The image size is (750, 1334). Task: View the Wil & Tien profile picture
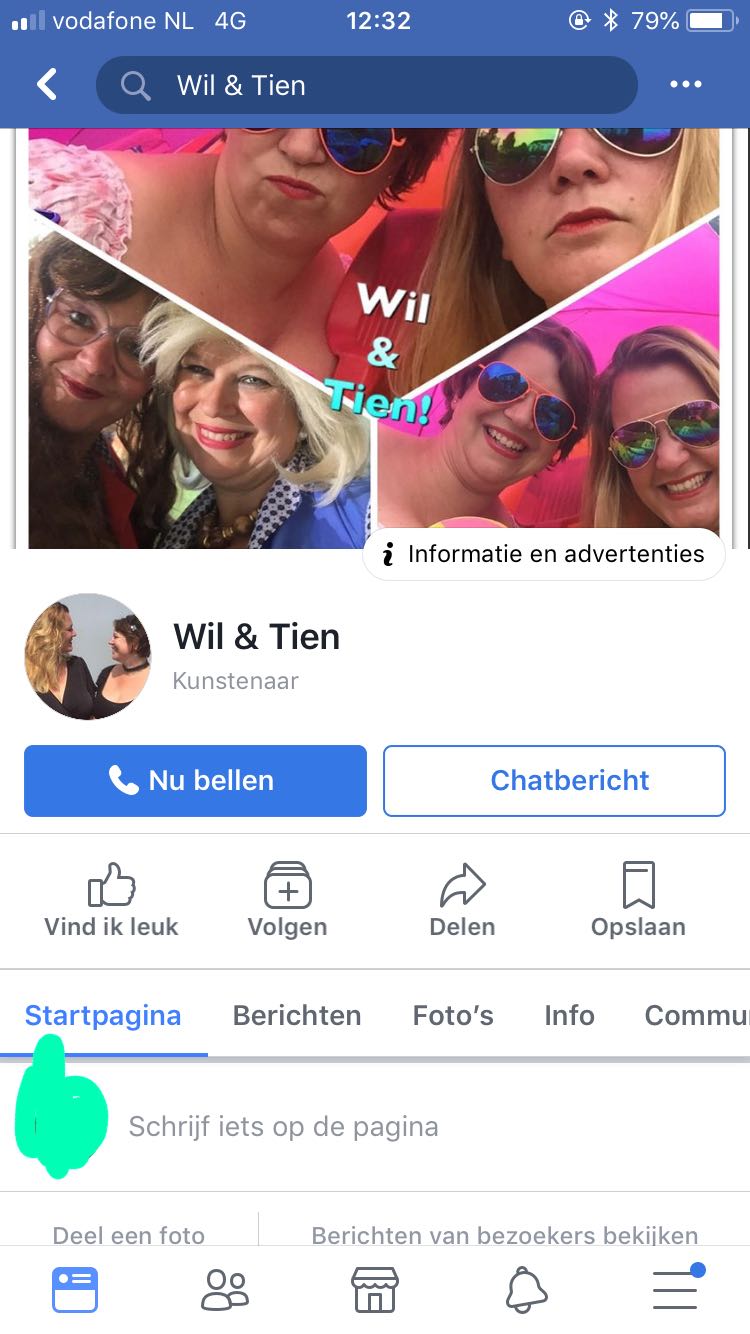[88, 657]
